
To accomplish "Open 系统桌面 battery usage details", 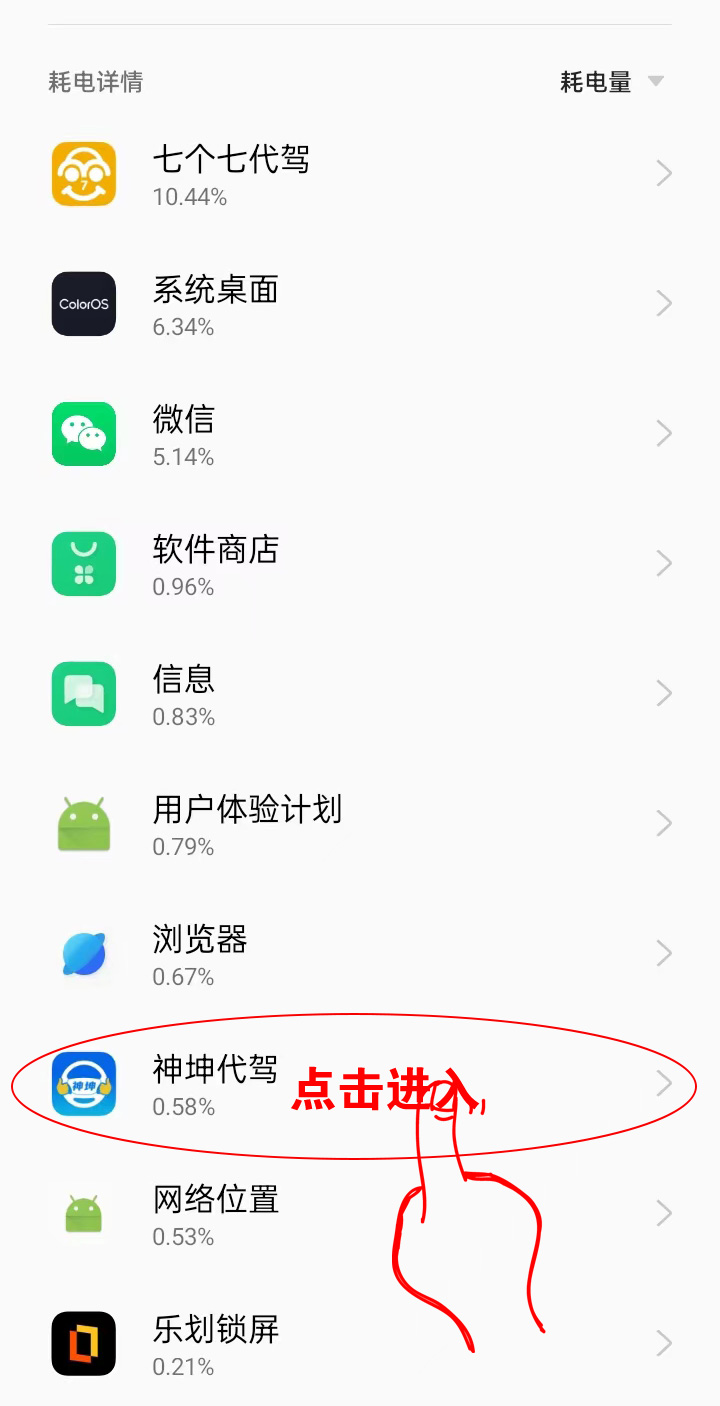I will coord(360,304).
